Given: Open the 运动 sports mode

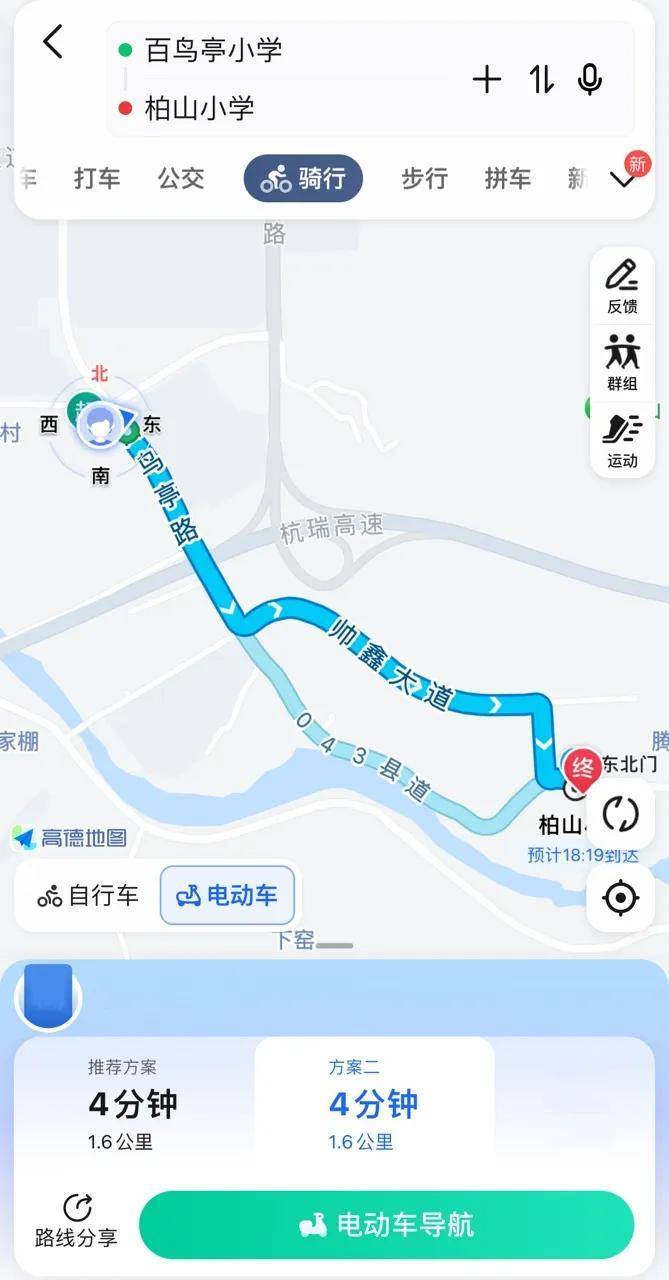Looking at the screenshot, I should click(x=622, y=441).
